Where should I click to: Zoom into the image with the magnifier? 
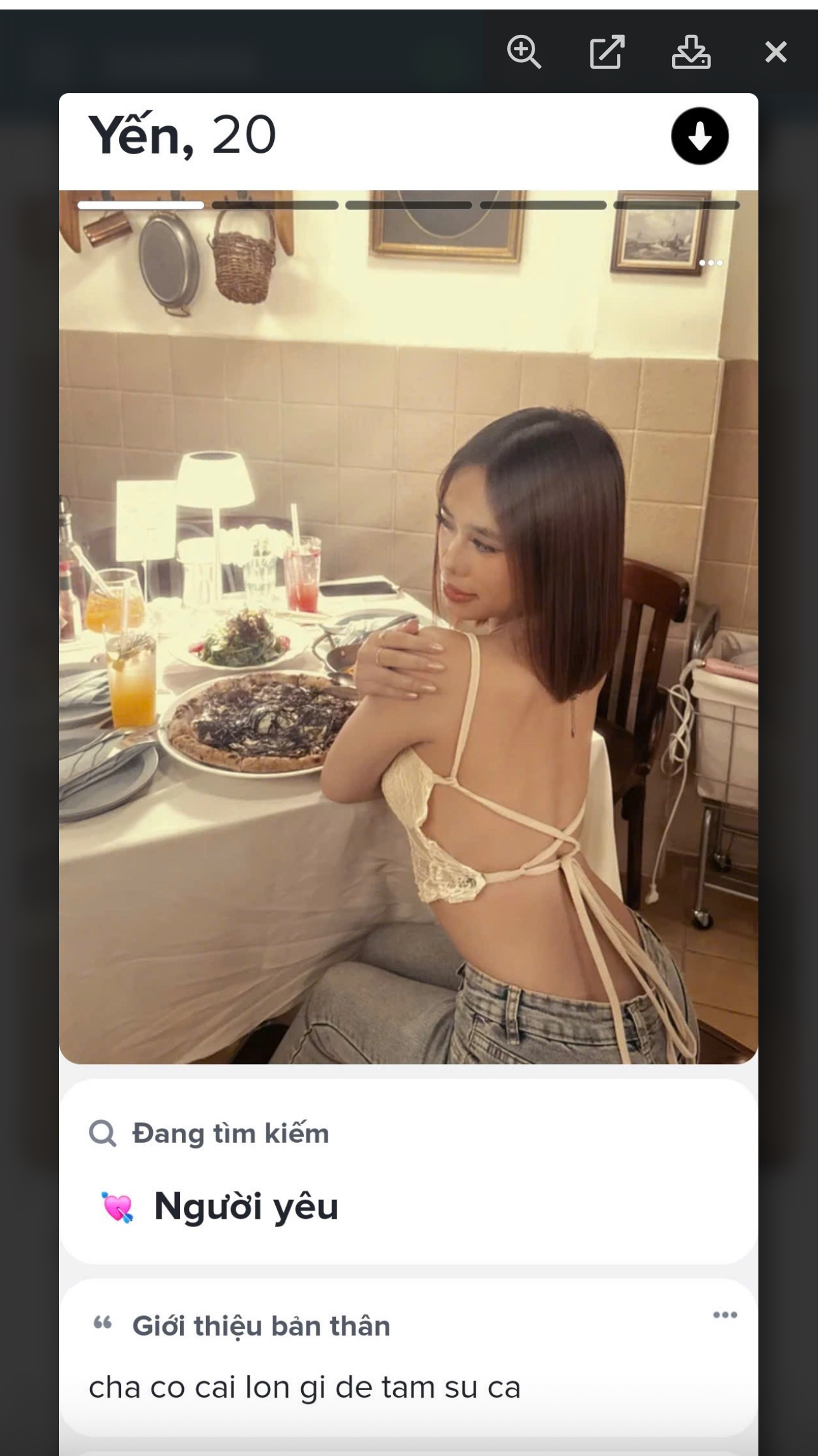[x=524, y=52]
